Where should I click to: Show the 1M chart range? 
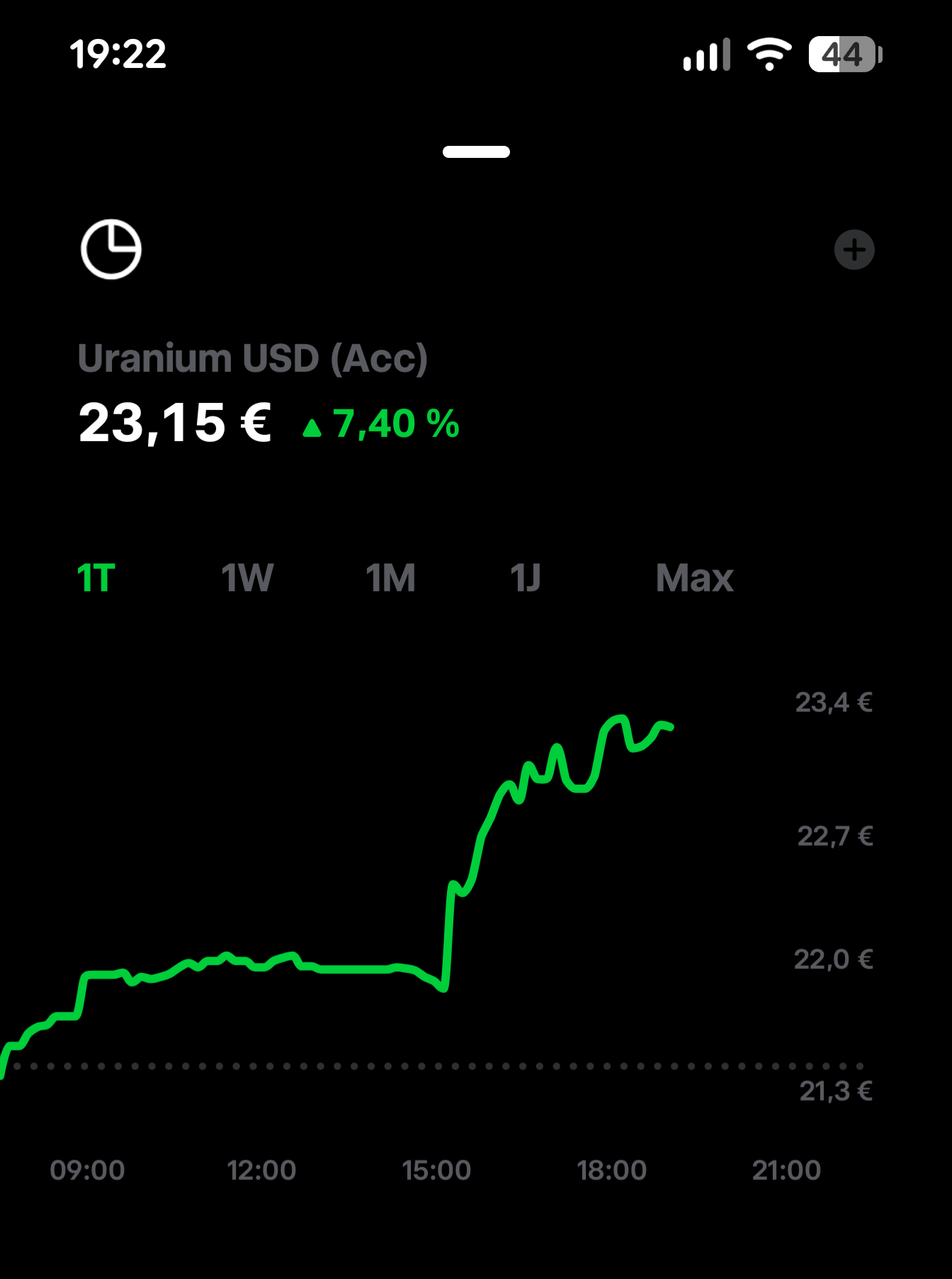pos(390,578)
